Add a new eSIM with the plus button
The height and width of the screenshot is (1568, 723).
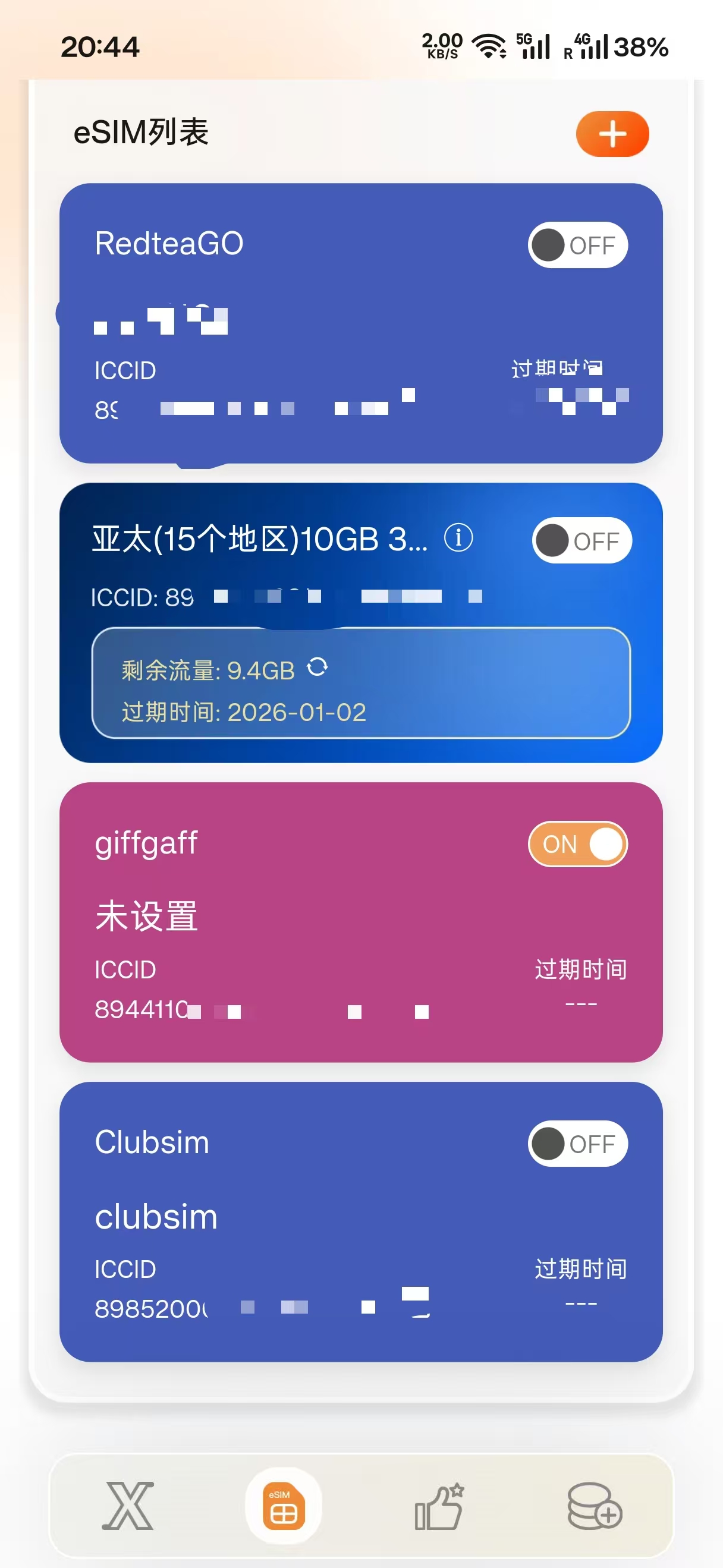coord(612,134)
